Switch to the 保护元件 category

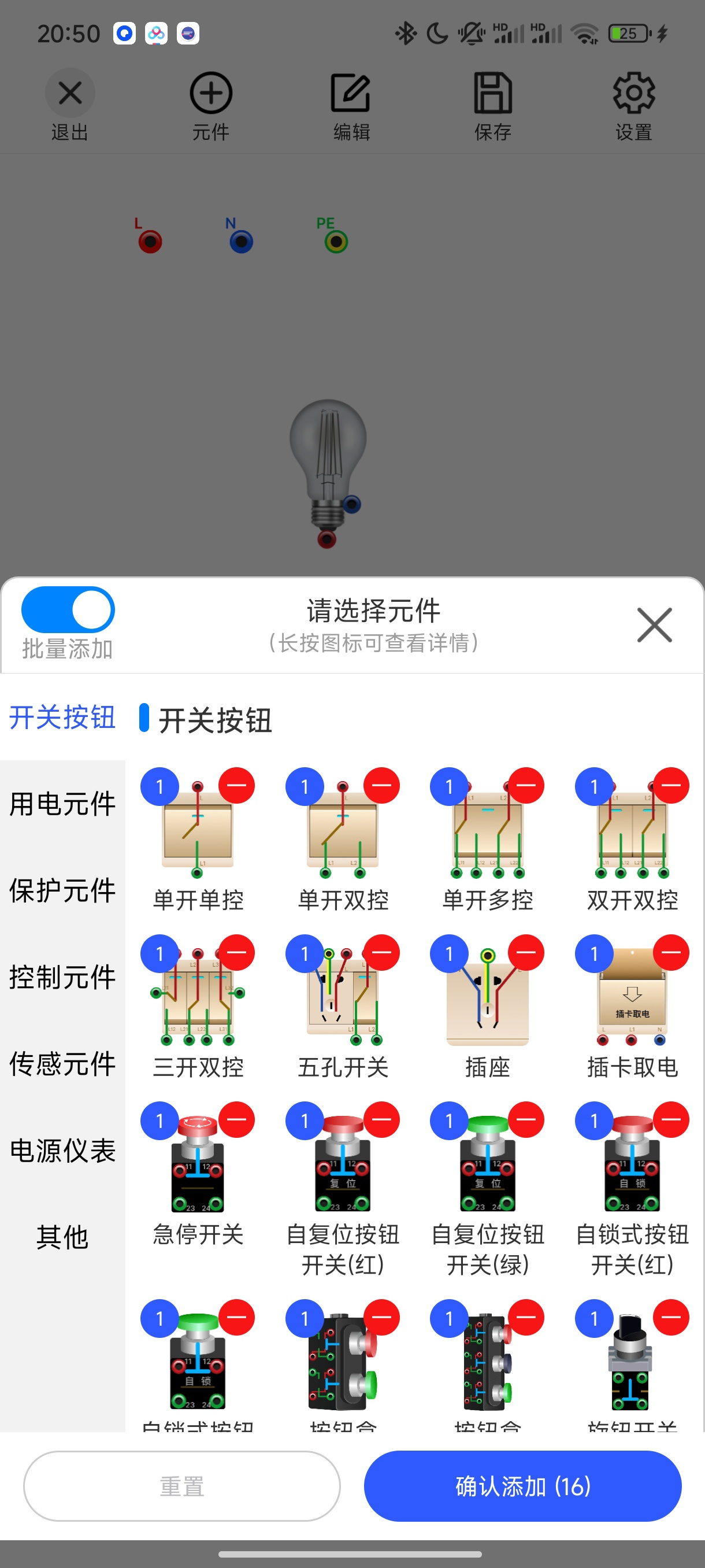point(62,890)
